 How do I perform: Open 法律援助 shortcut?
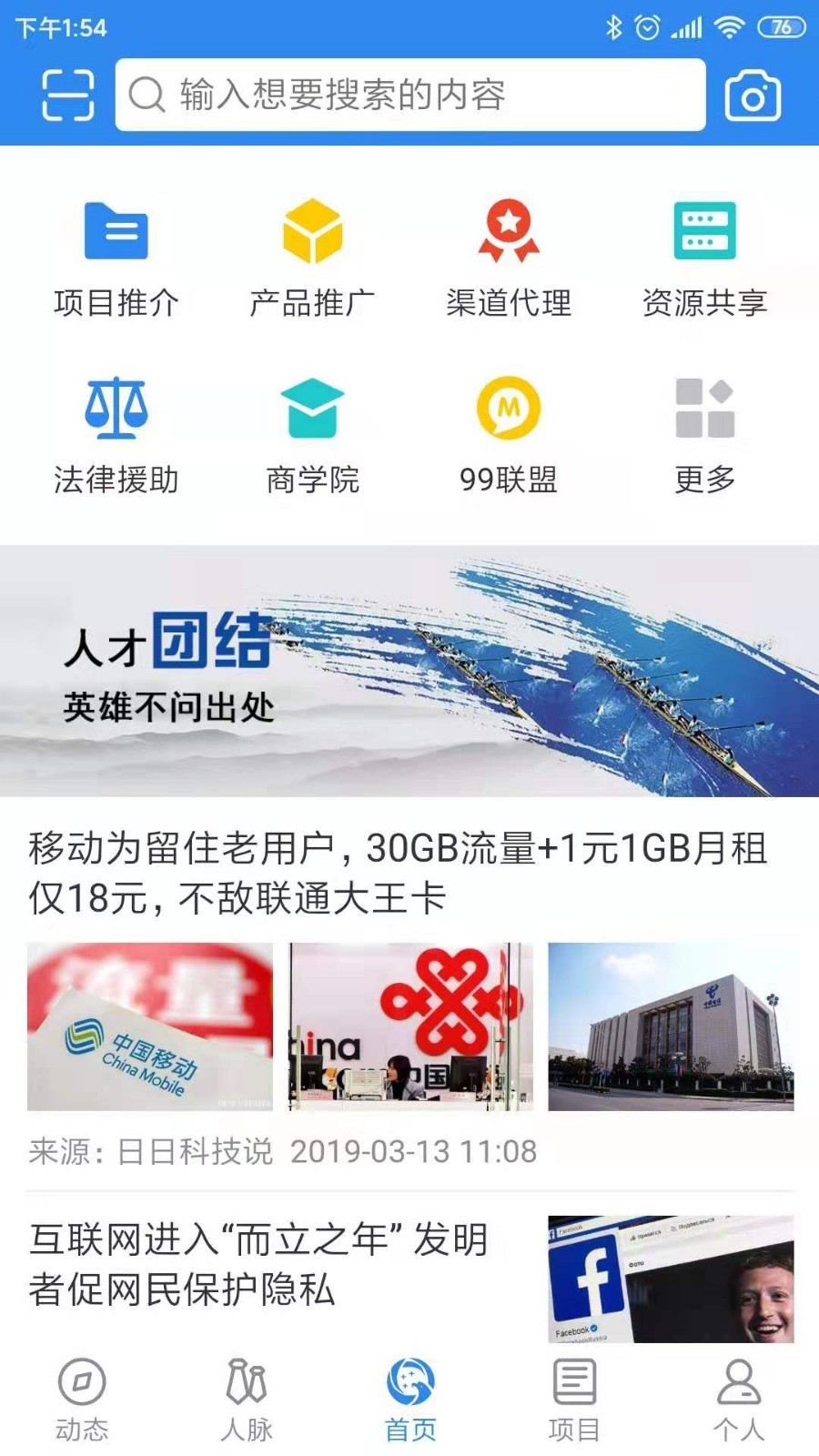(116, 435)
